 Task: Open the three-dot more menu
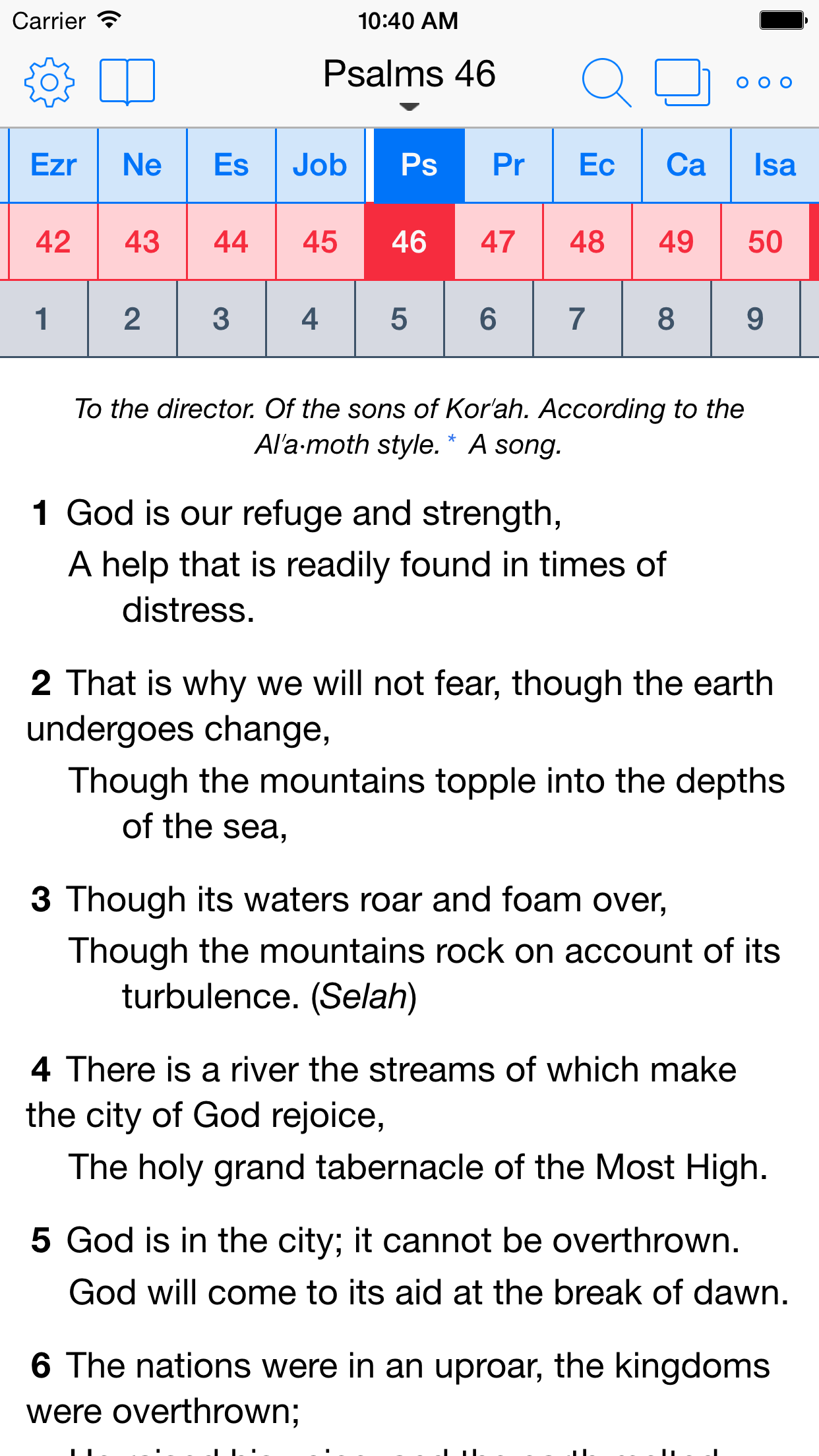point(764,82)
